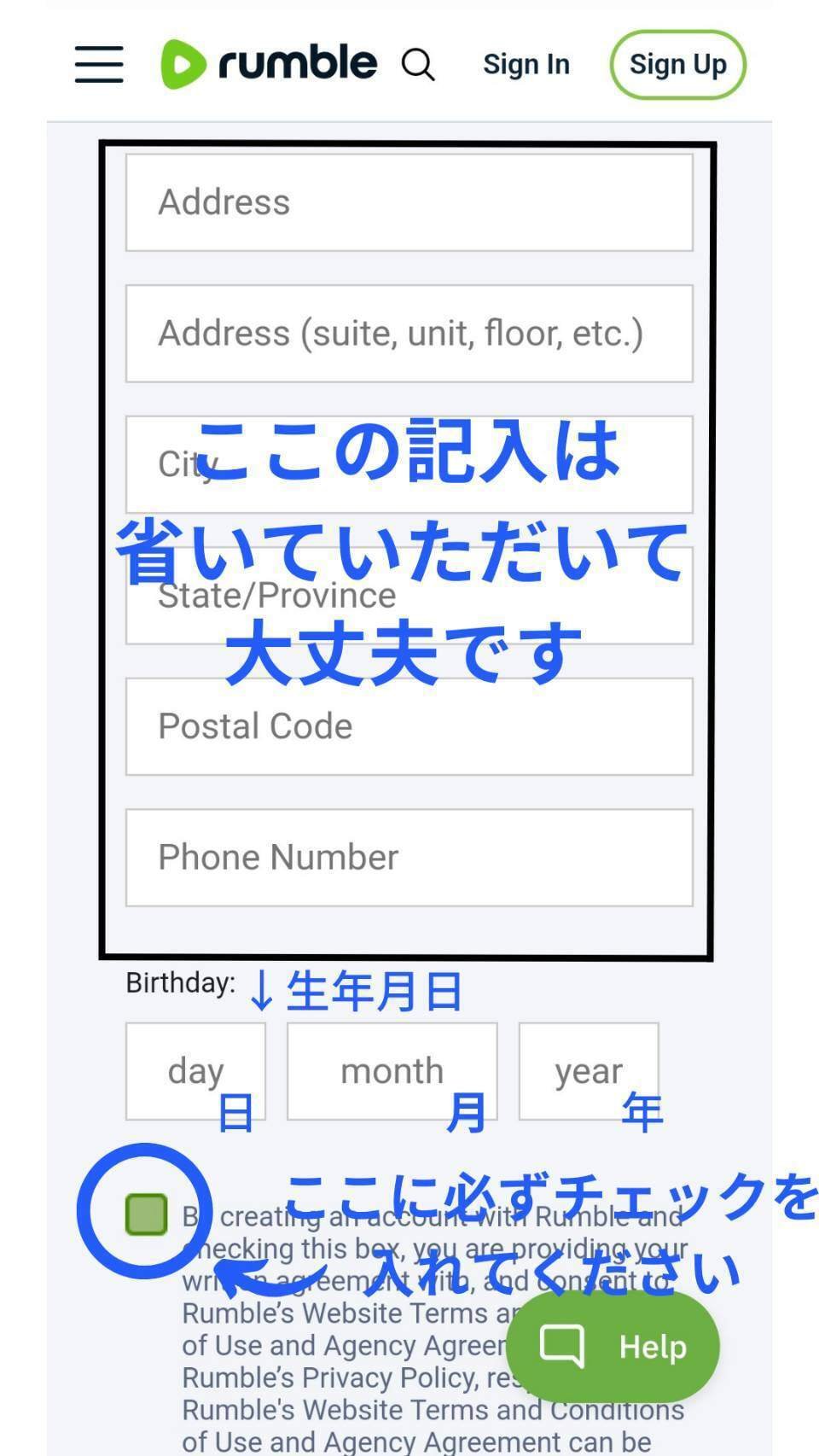The width and height of the screenshot is (819, 1456).
Task: Select the birthday month field
Action: tap(392, 1071)
